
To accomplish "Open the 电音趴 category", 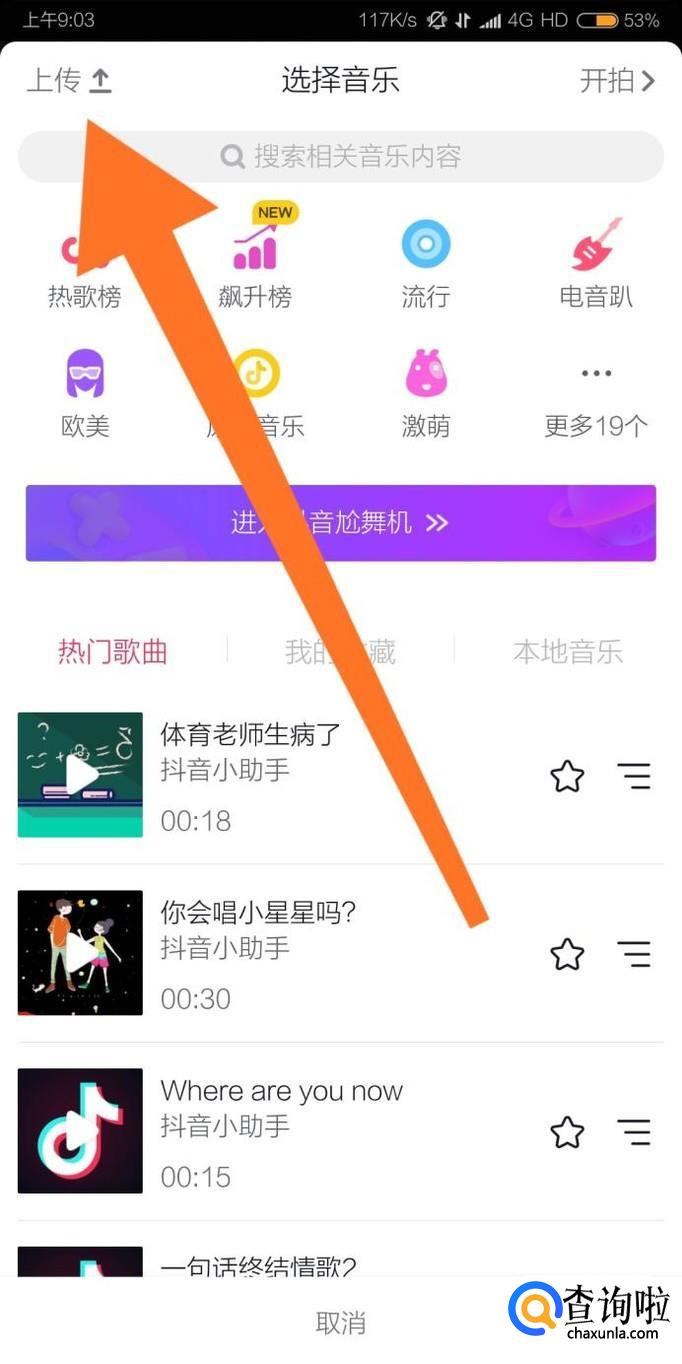I will [596, 262].
